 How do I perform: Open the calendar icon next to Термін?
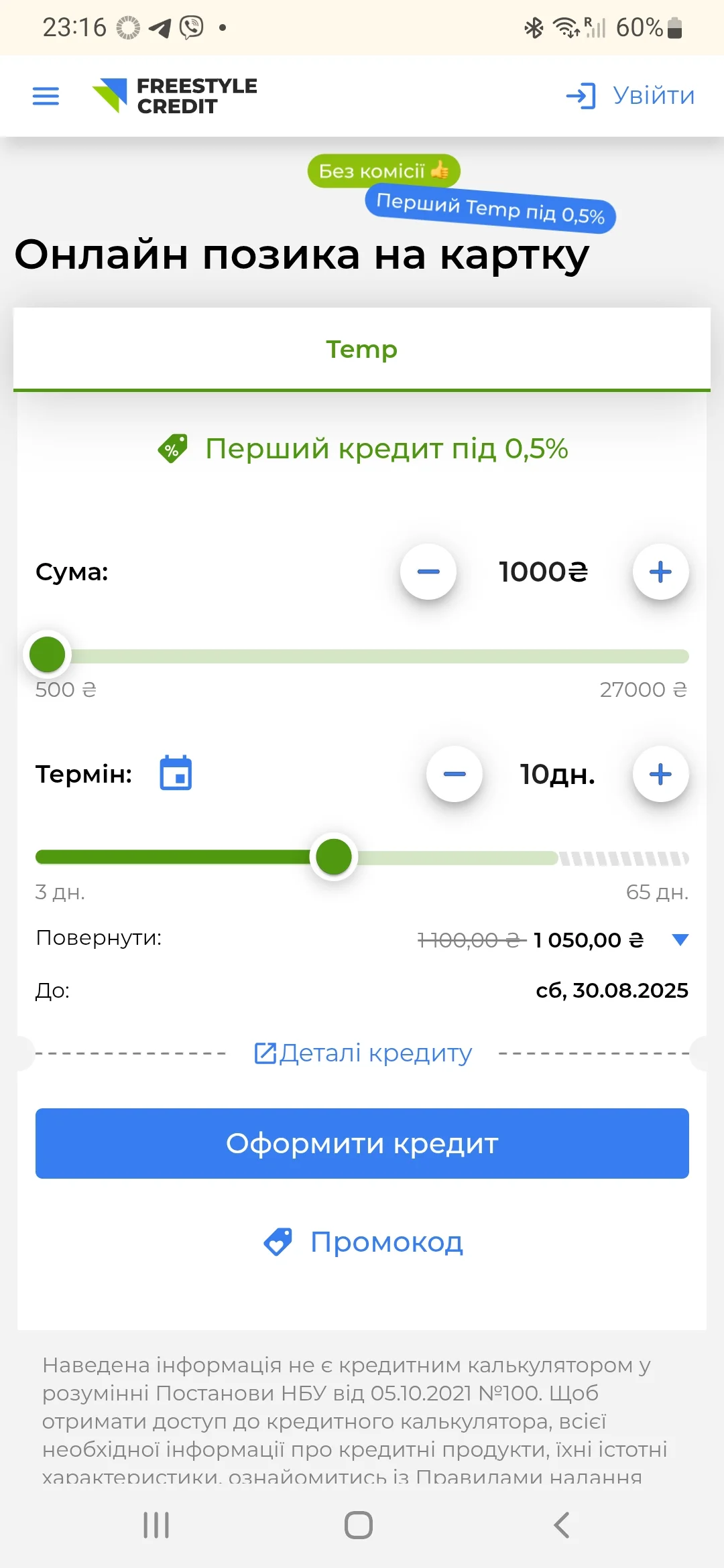tap(176, 773)
